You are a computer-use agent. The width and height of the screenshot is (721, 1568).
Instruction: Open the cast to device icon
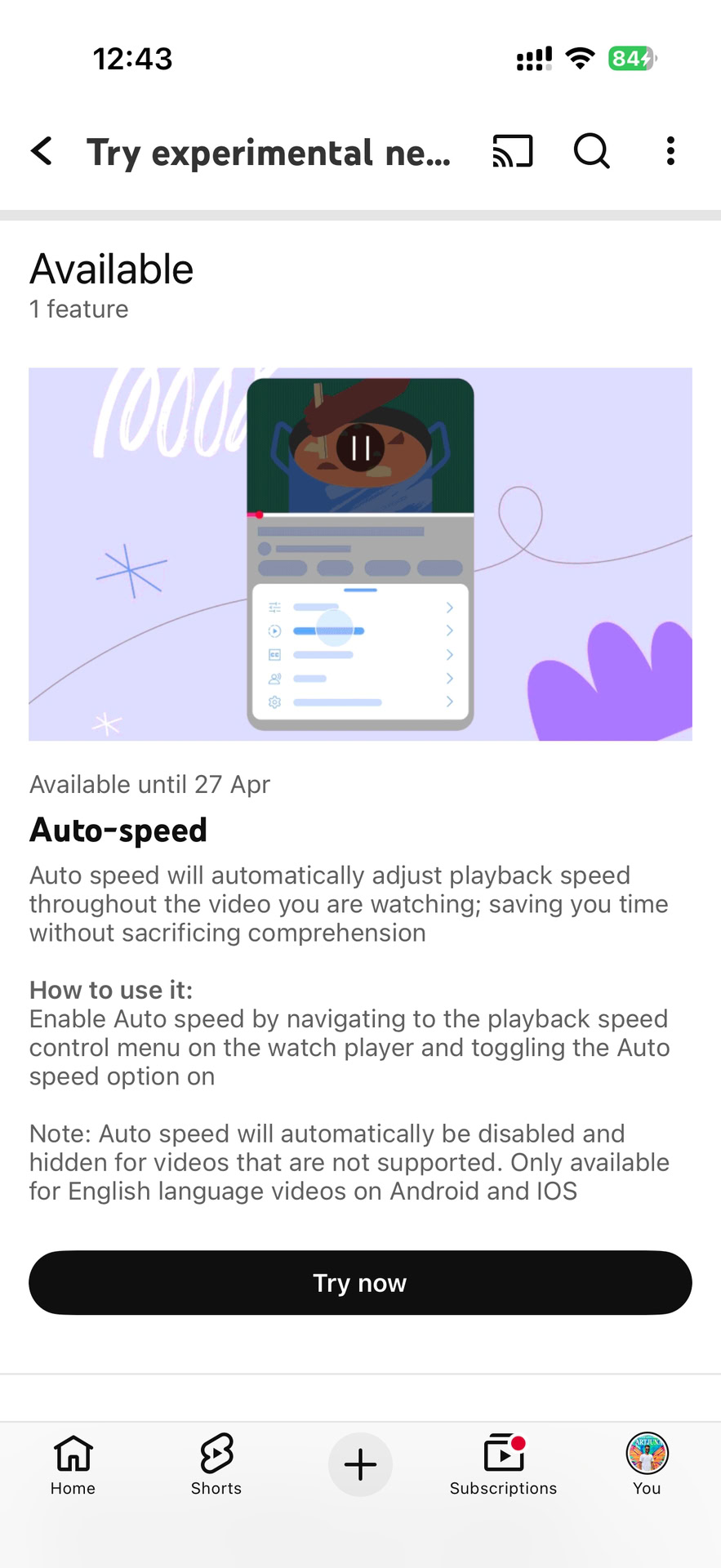coord(513,151)
